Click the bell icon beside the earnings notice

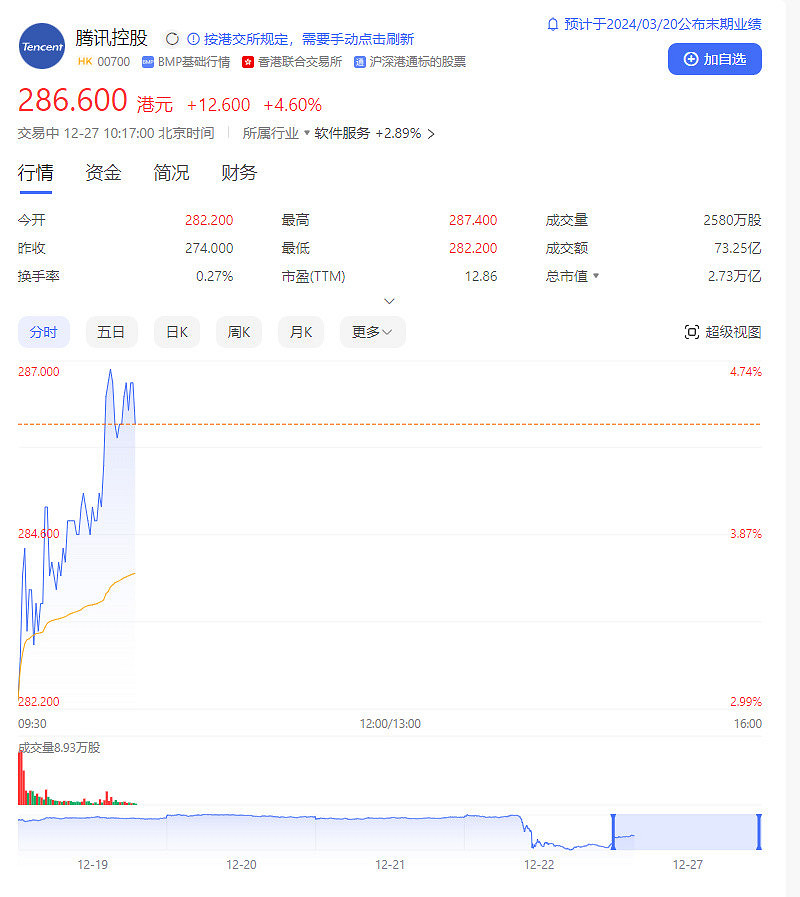[x=552, y=24]
